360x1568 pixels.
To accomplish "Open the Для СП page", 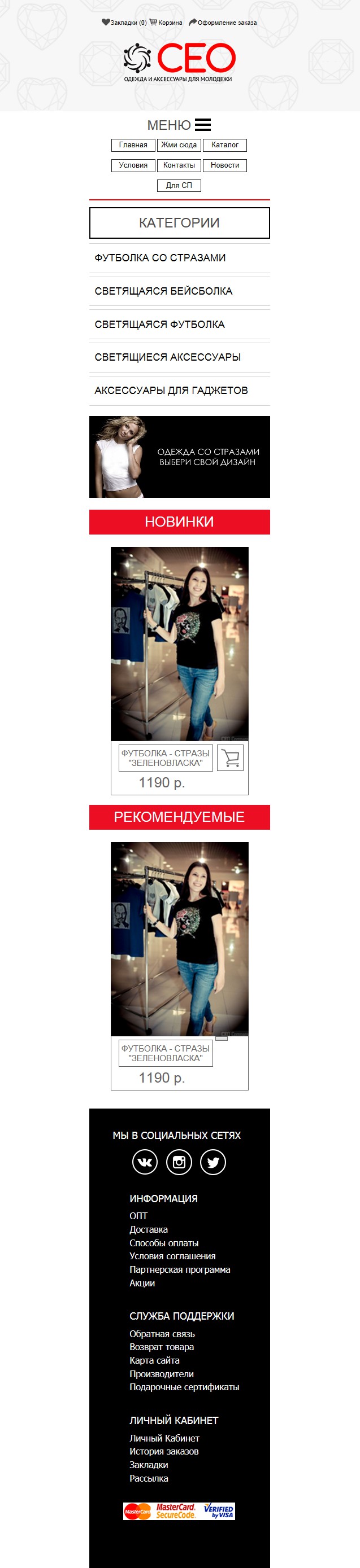I will (x=179, y=185).
